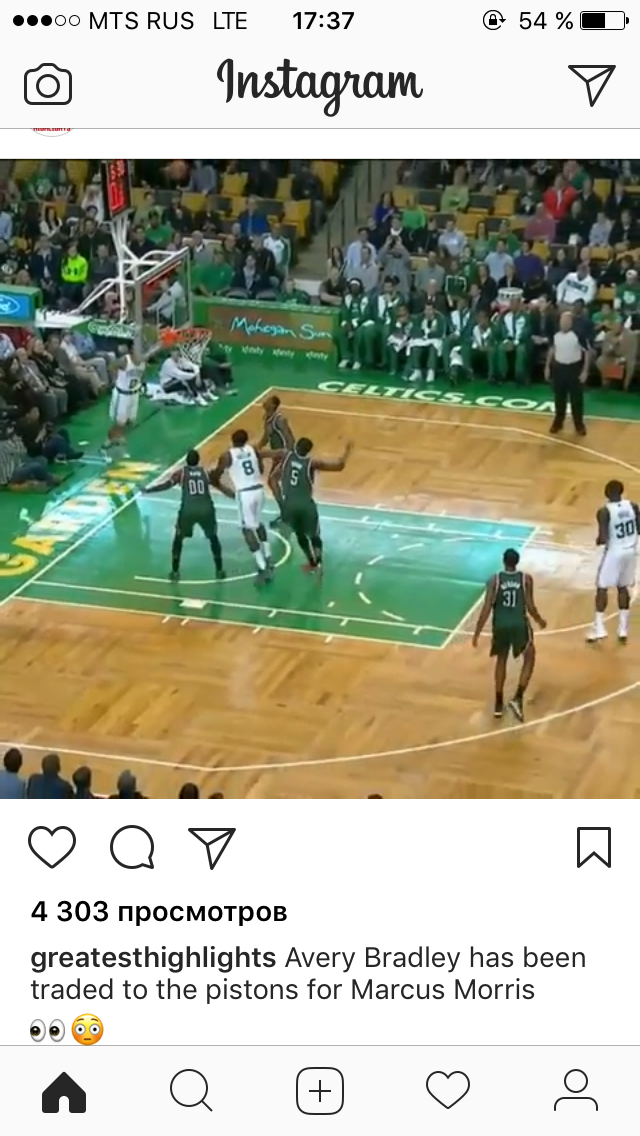The height and width of the screenshot is (1136, 640).
Task: Open direct messages paper plane icon
Action: (591, 84)
